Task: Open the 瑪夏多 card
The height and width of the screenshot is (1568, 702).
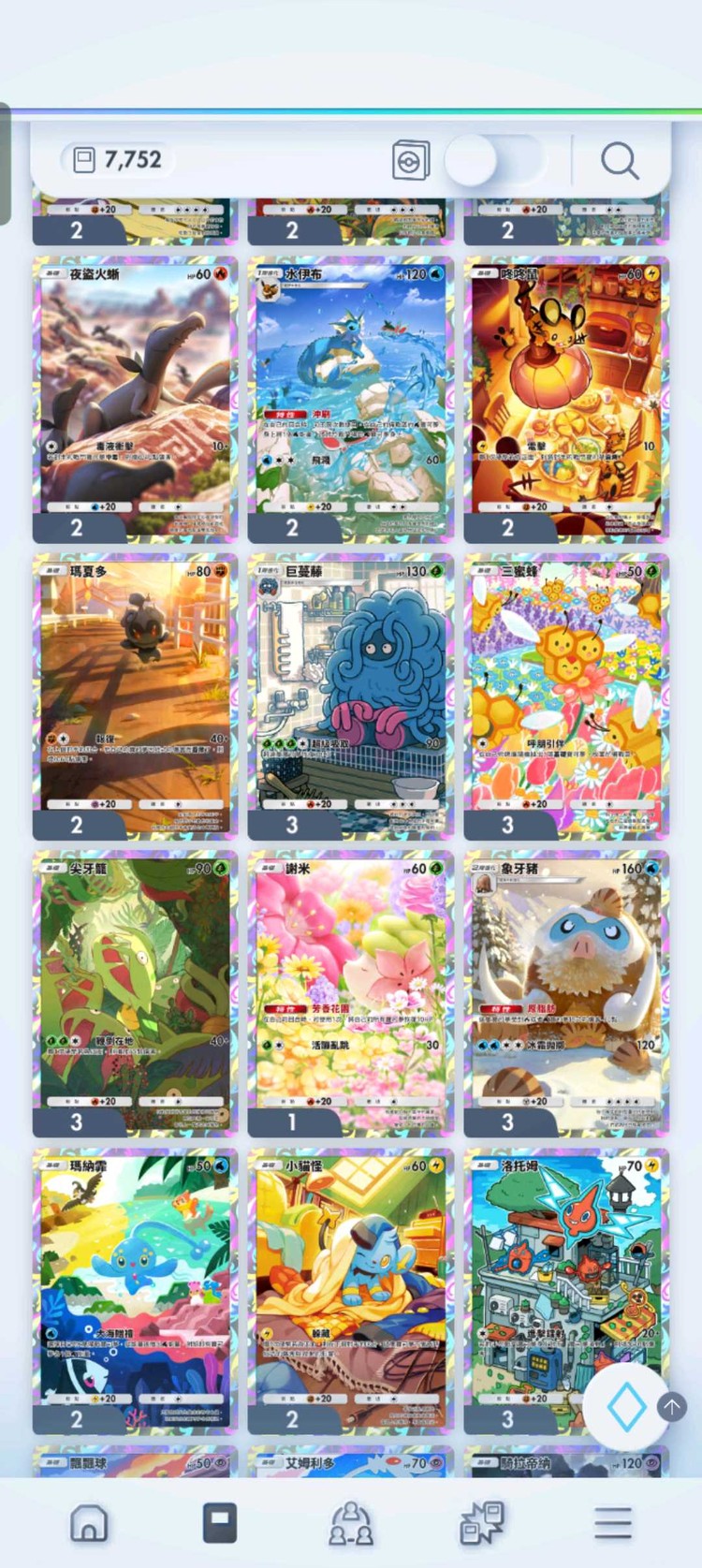Action: tap(136, 695)
